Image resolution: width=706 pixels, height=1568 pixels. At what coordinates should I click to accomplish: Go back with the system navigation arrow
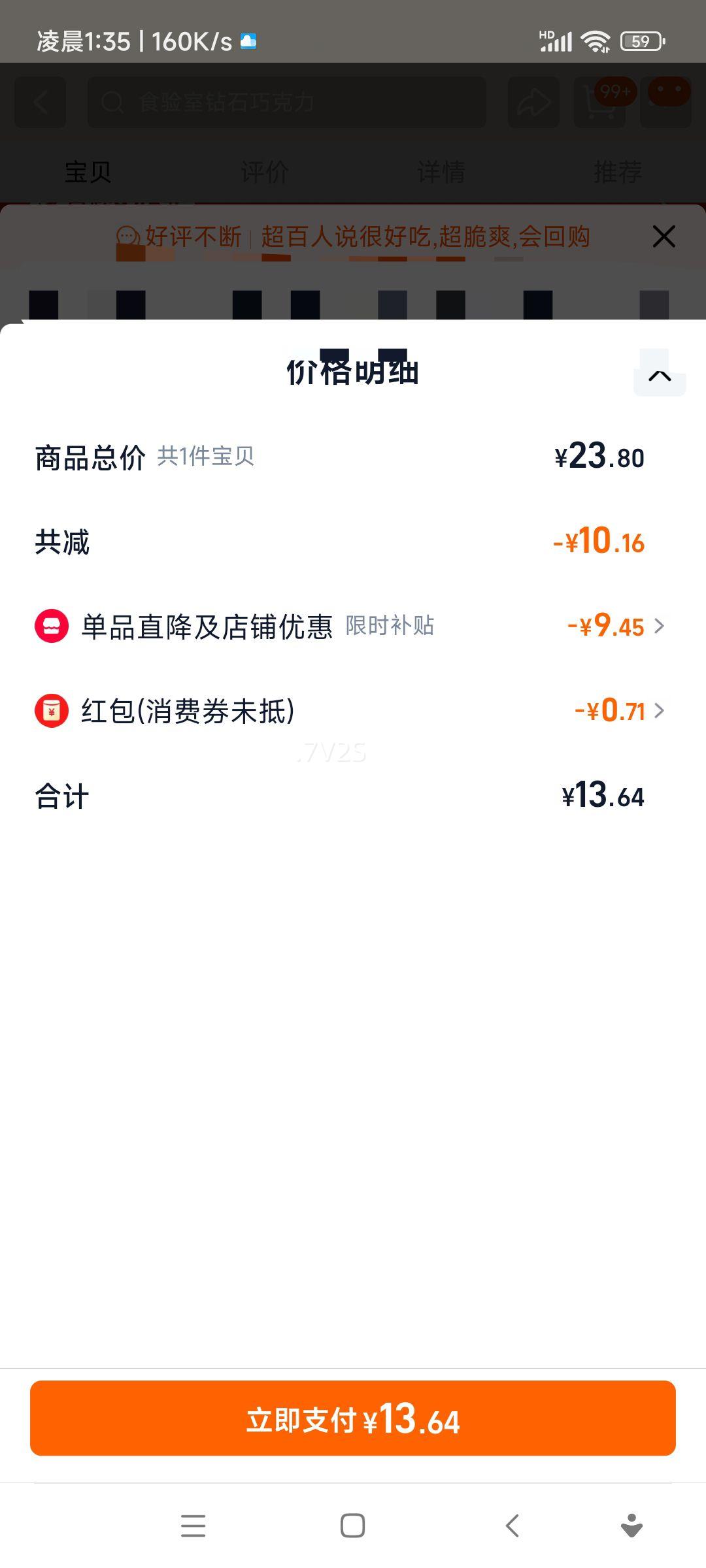coord(513,1526)
